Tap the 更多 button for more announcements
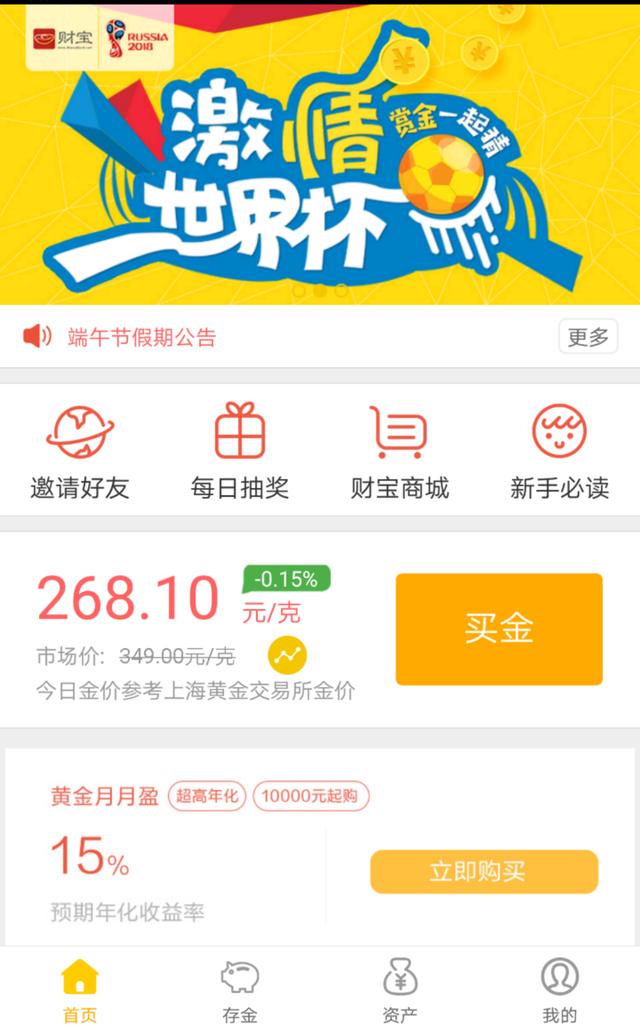Viewport: 640px width, 1033px height. pos(587,337)
